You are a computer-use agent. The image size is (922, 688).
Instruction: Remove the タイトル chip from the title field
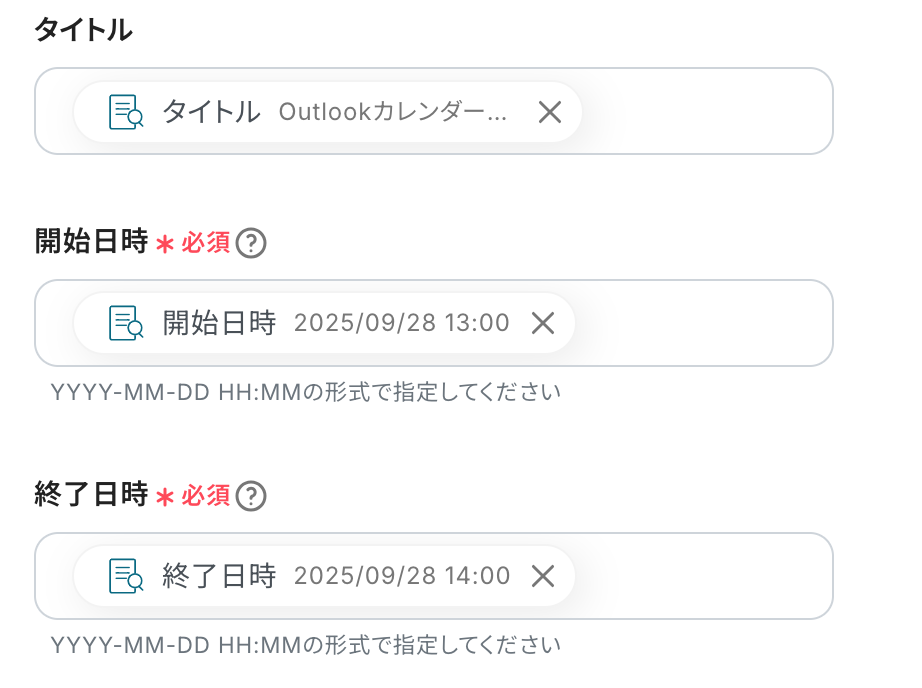pos(549,112)
